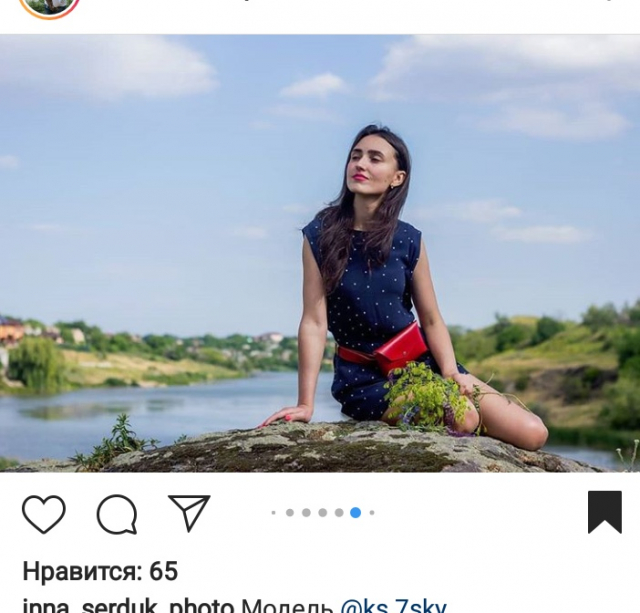The image size is (640, 613).
Task: Open comments via speech bubble icon
Action: [x=116, y=514]
